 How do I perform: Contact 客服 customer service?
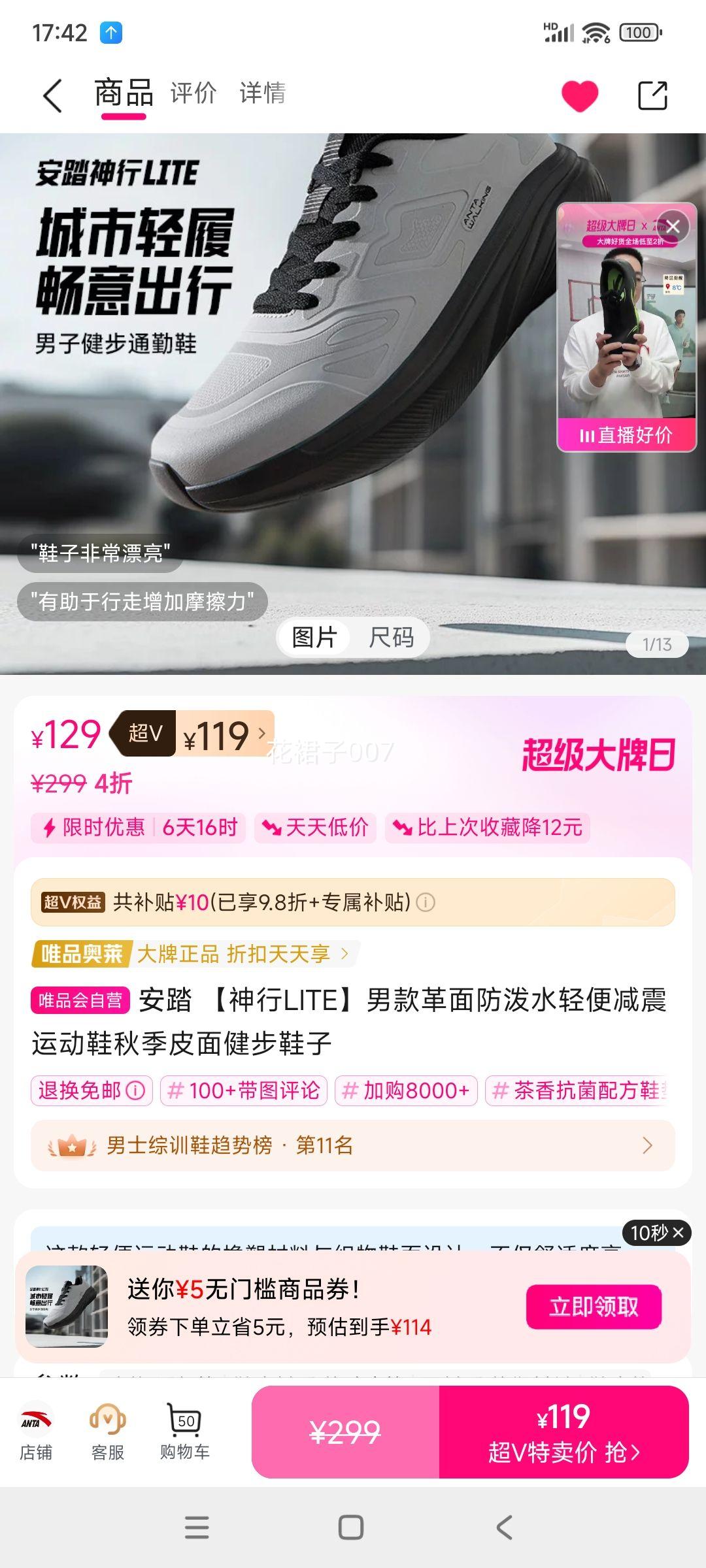[x=108, y=1432]
